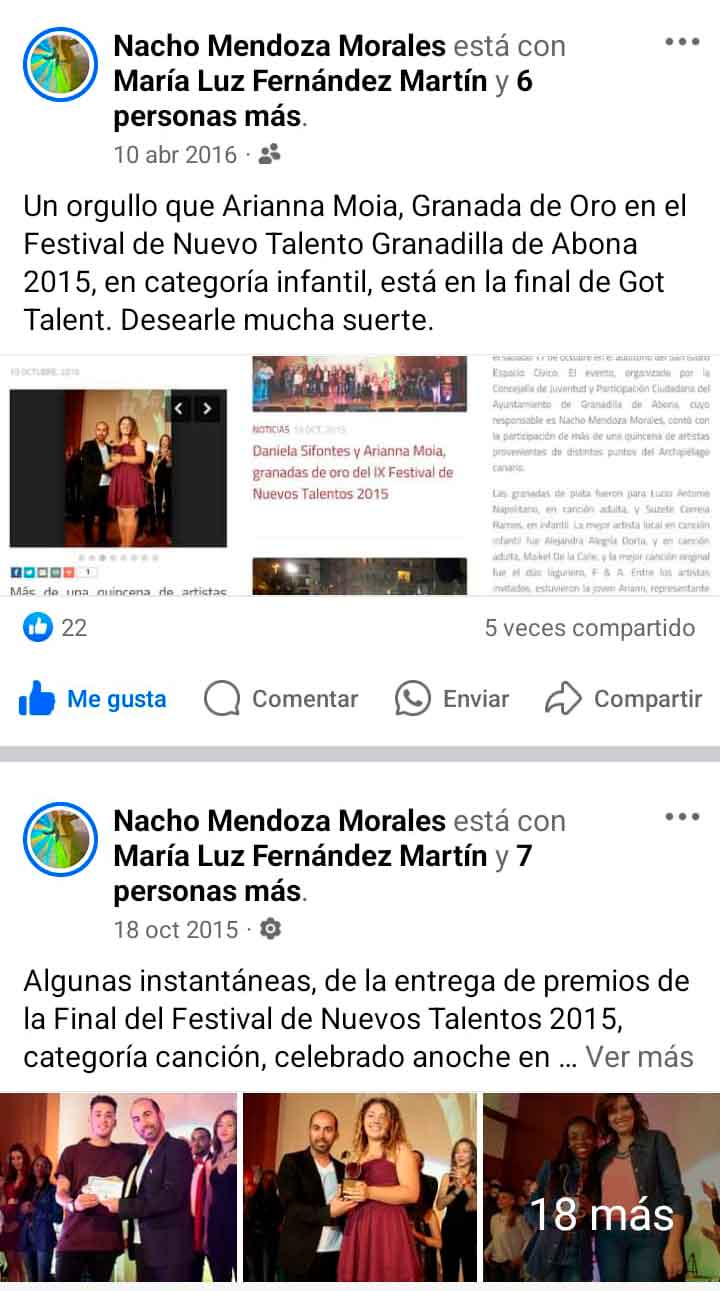Show the 6 personas más tagged list

tap(322, 98)
